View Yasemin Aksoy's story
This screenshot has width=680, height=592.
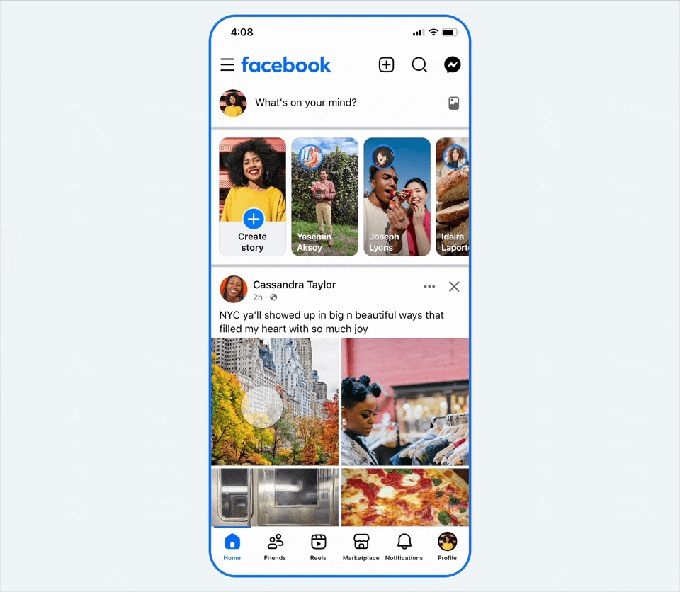(x=324, y=197)
